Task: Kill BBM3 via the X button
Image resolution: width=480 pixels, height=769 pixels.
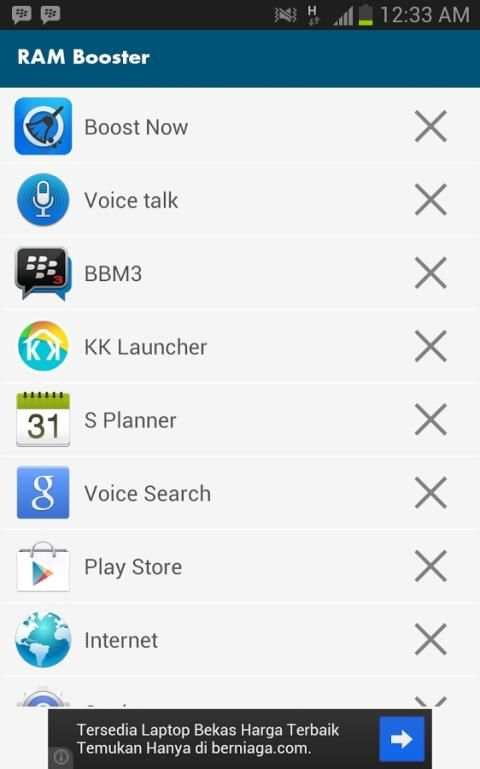Action: 430,273
